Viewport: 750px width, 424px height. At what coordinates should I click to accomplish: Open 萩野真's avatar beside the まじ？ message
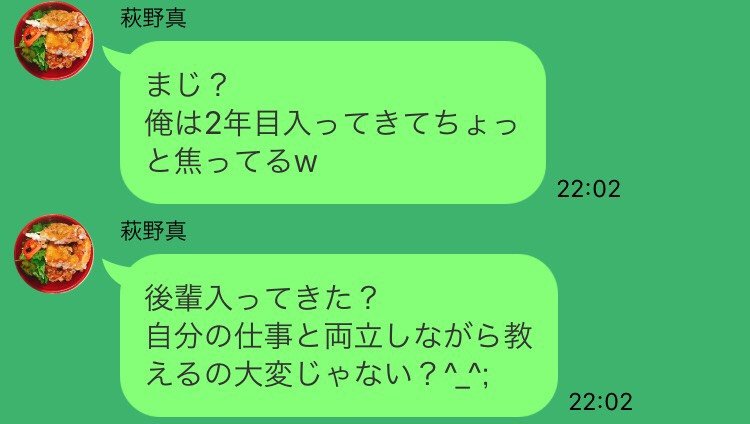click(53, 45)
